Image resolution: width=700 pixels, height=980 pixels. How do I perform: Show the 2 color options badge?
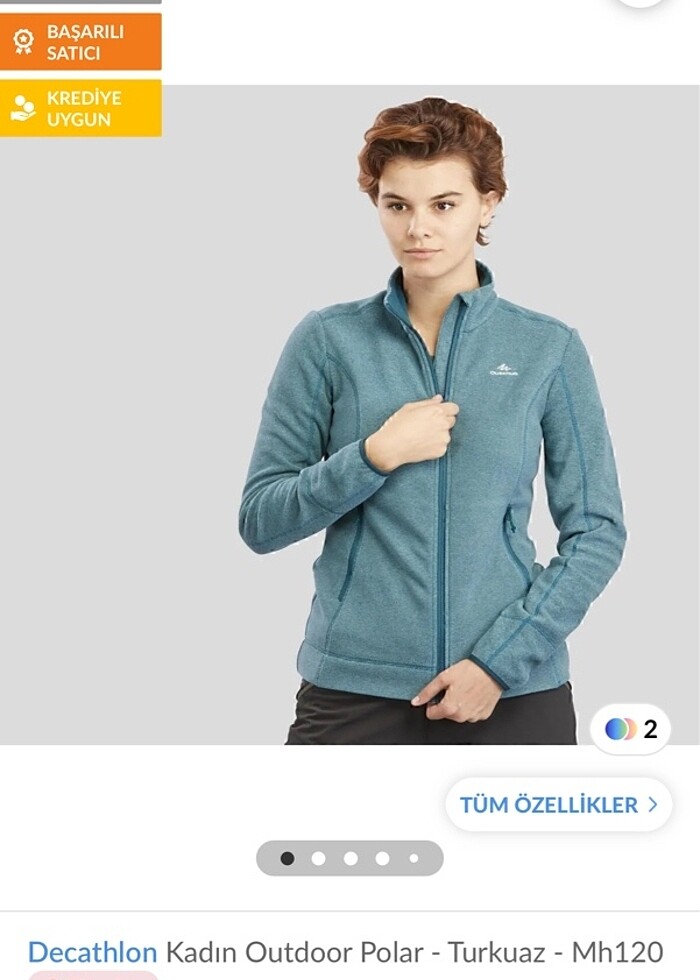click(x=631, y=729)
